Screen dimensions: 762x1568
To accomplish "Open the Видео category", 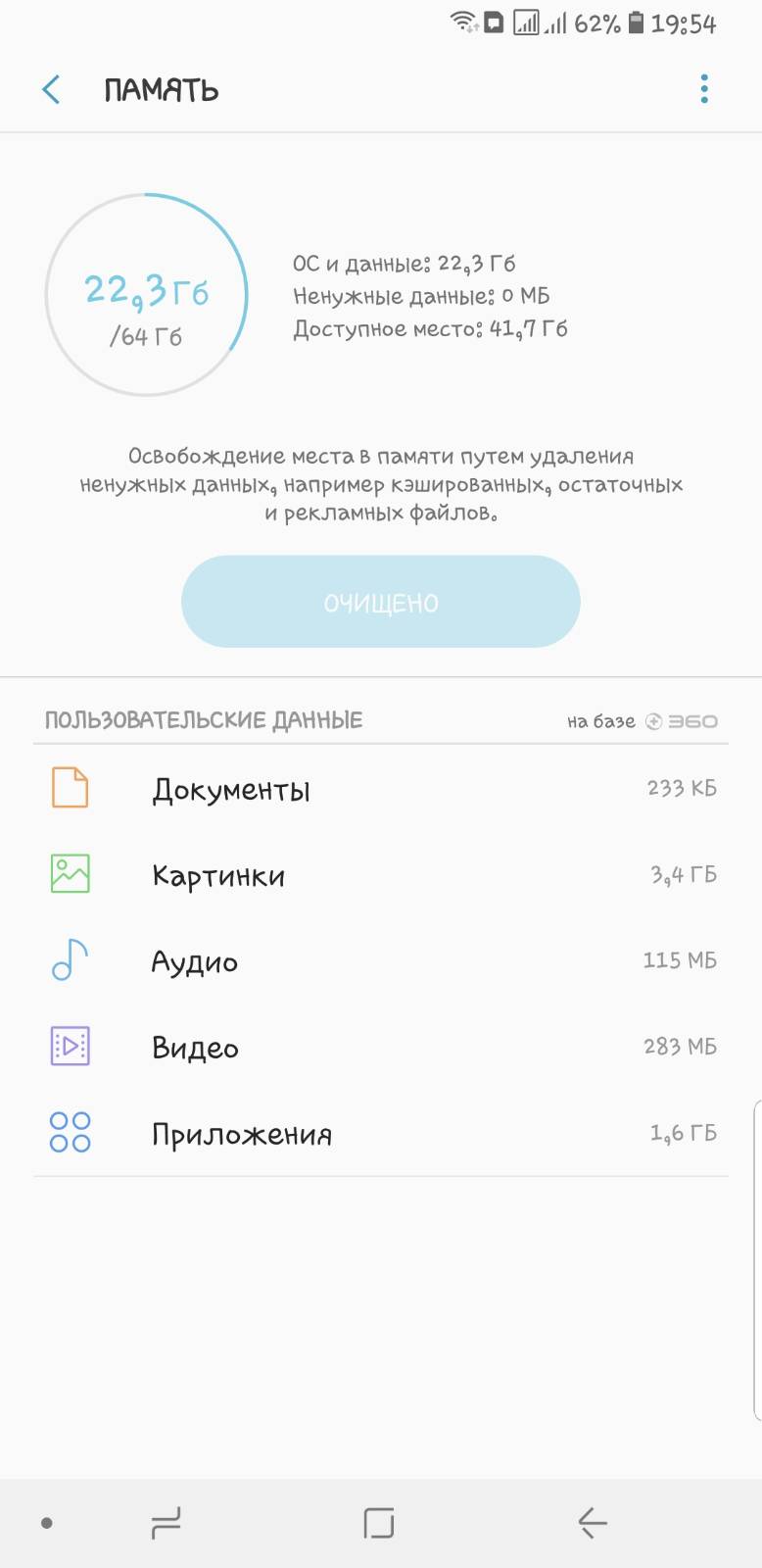I will [380, 1047].
